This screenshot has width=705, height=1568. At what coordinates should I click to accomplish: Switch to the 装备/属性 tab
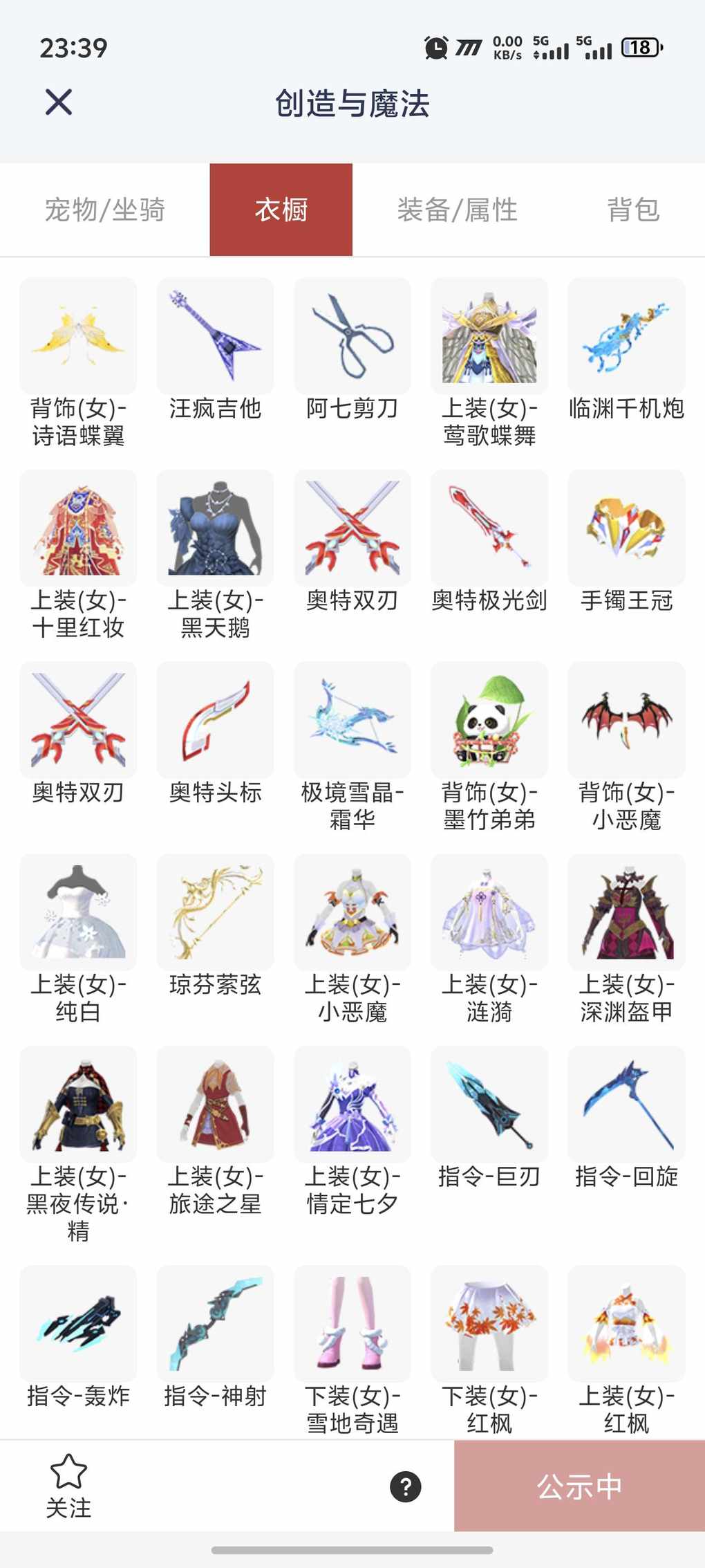(457, 210)
